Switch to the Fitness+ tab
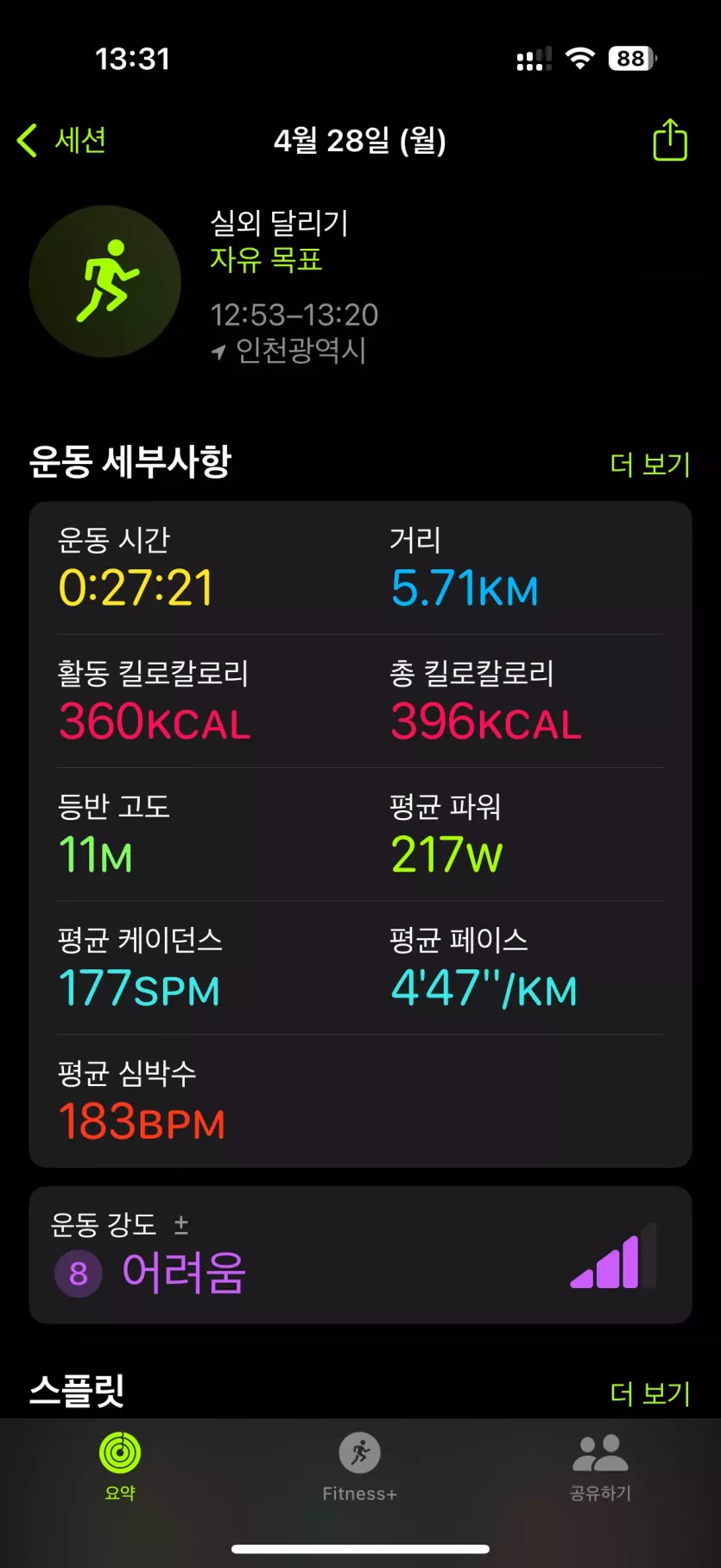 pyautogui.click(x=360, y=1466)
